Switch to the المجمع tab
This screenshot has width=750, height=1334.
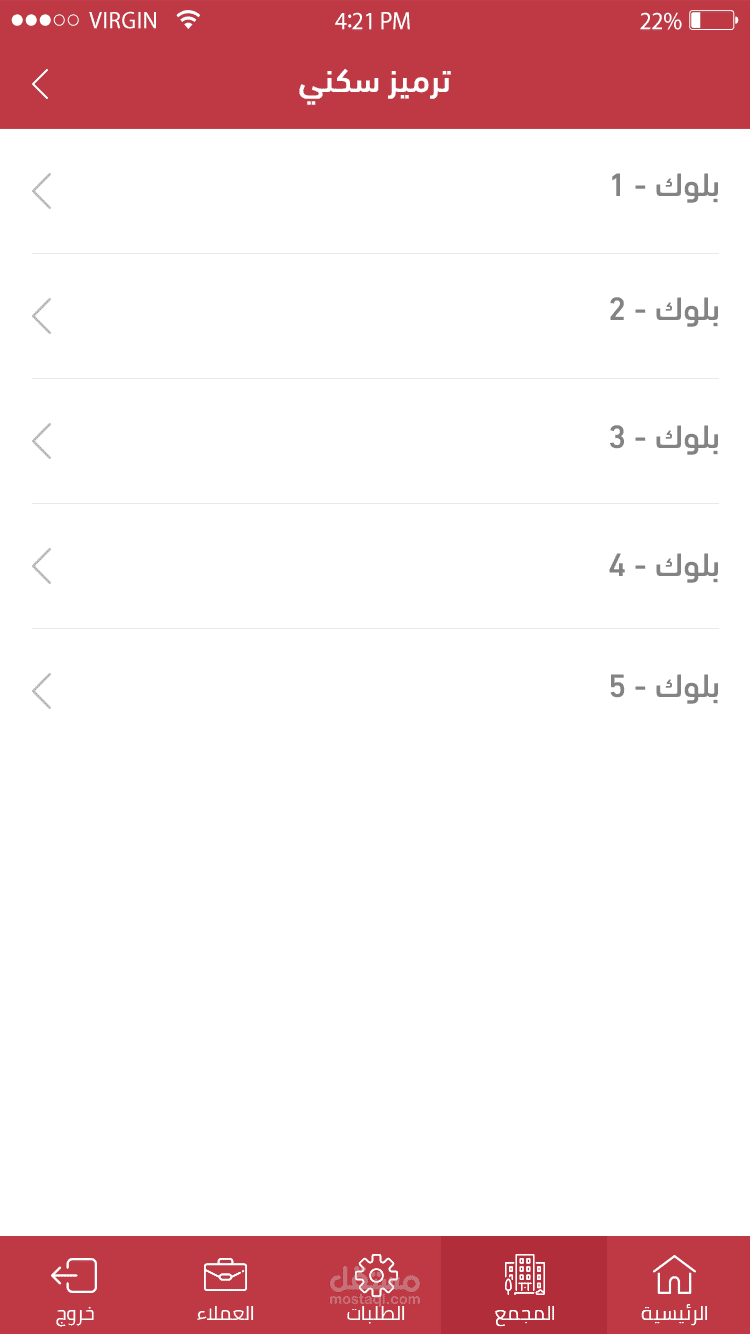coord(524,1287)
